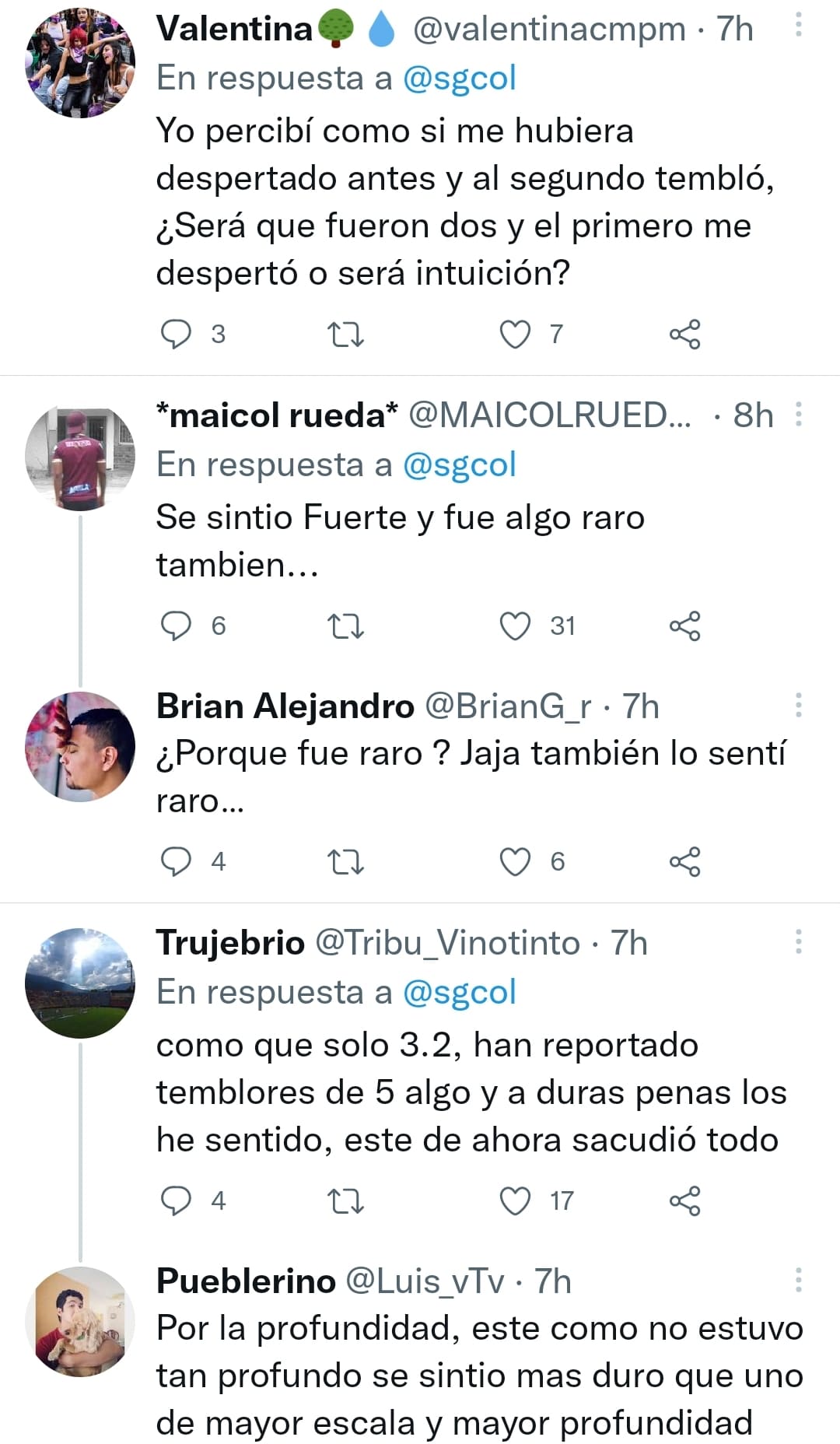The image size is (840, 1444).
Task: Open Pueblerino's profile picture
Action: [x=80, y=1322]
